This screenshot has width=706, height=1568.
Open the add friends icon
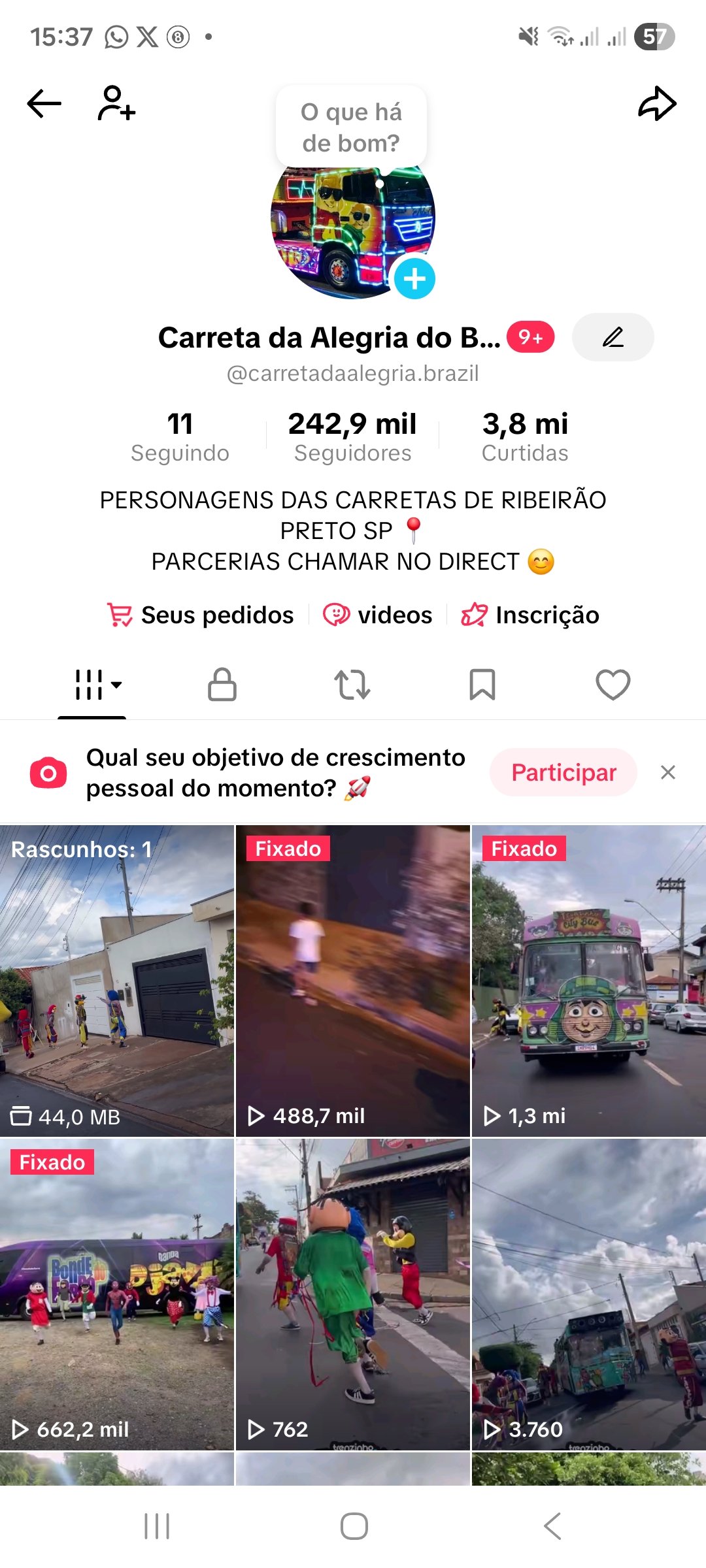[x=116, y=103]
